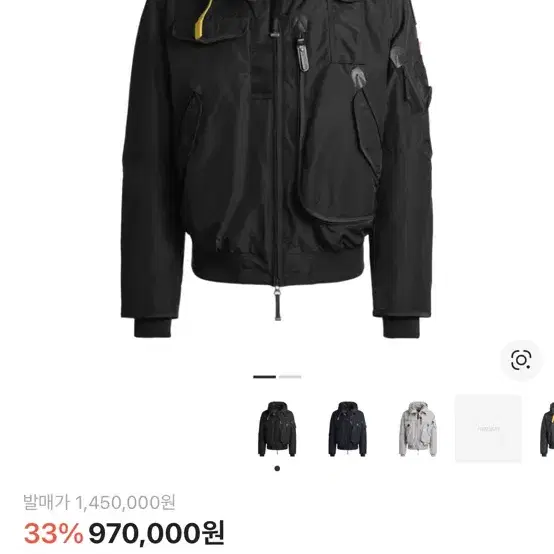Viewport: 554px width, 554px height.
Task: Select the black jacket color thumbnail
Action: click(x=277, y=429)
